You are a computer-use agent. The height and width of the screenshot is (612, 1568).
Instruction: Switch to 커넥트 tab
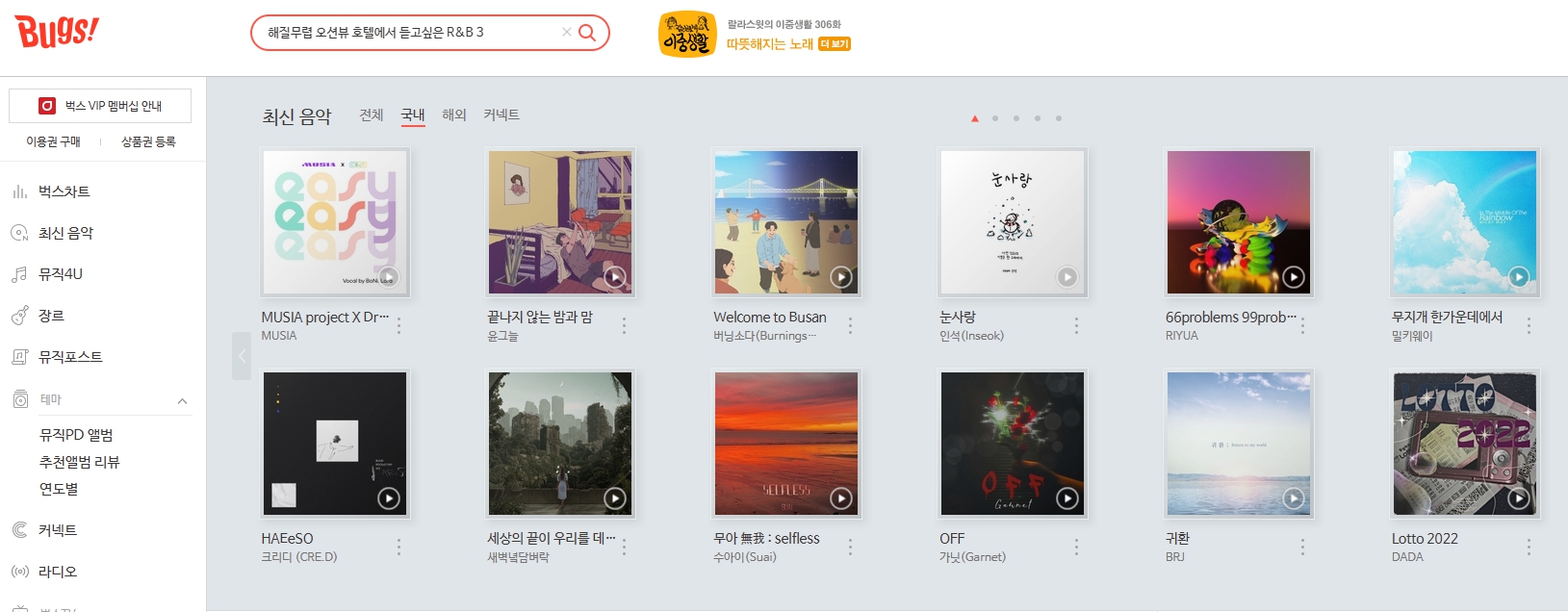pos(501,115)
